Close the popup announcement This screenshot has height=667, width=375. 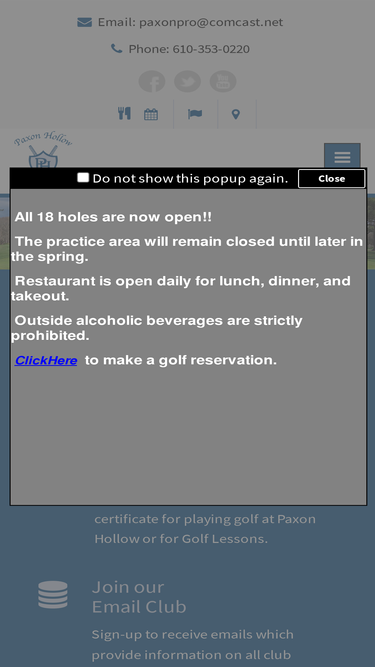[331, 179]
